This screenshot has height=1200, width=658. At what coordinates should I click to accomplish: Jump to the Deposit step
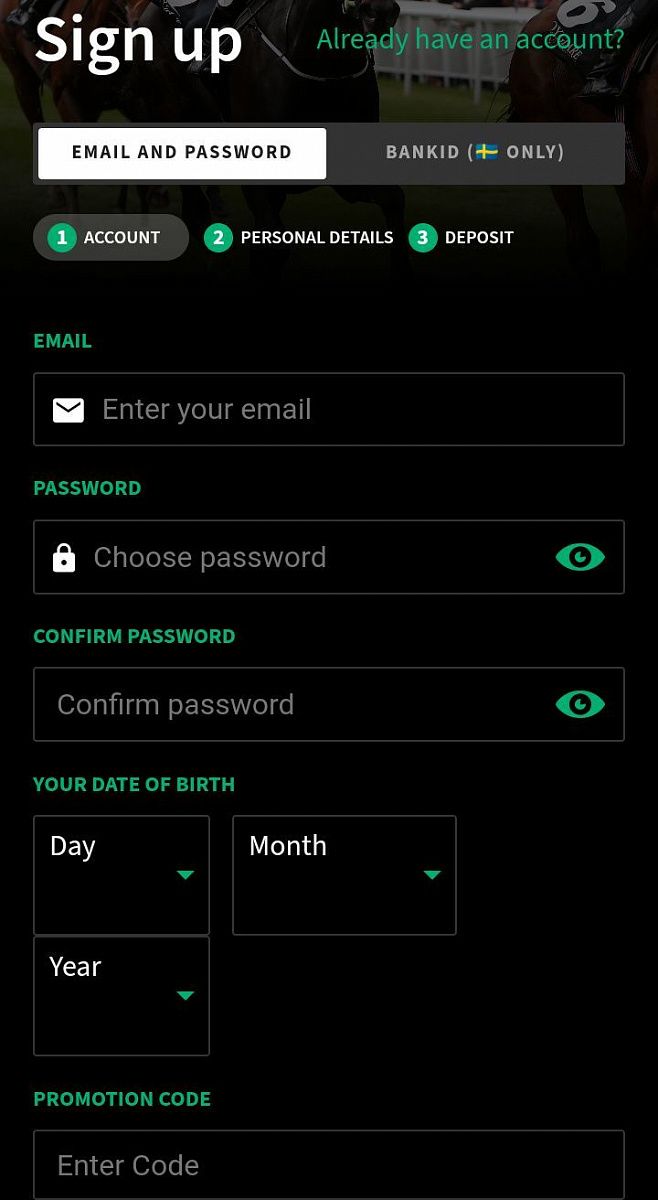tap(462, 238)
